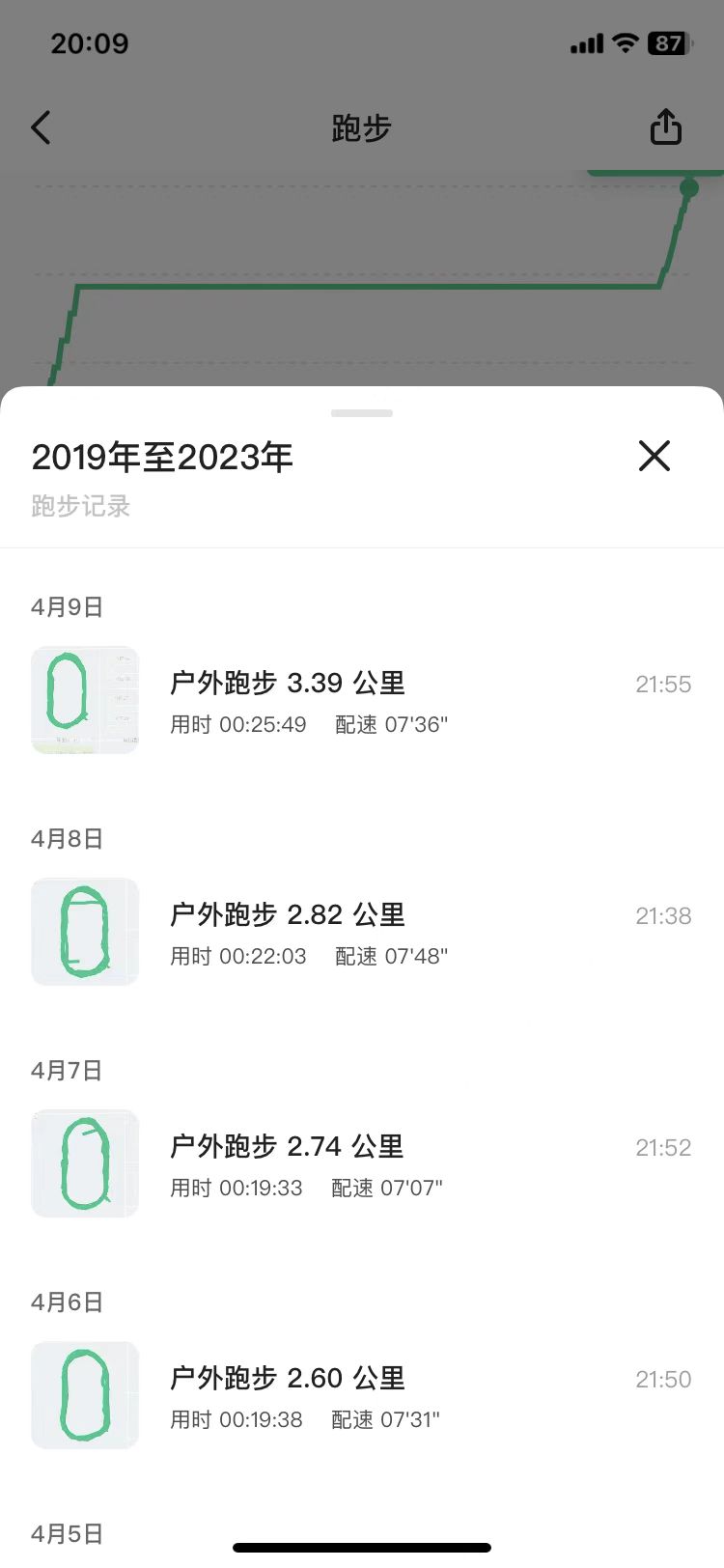
Task: Tap the route map thumbnail for April 8 run
Action: click(85, 931)
